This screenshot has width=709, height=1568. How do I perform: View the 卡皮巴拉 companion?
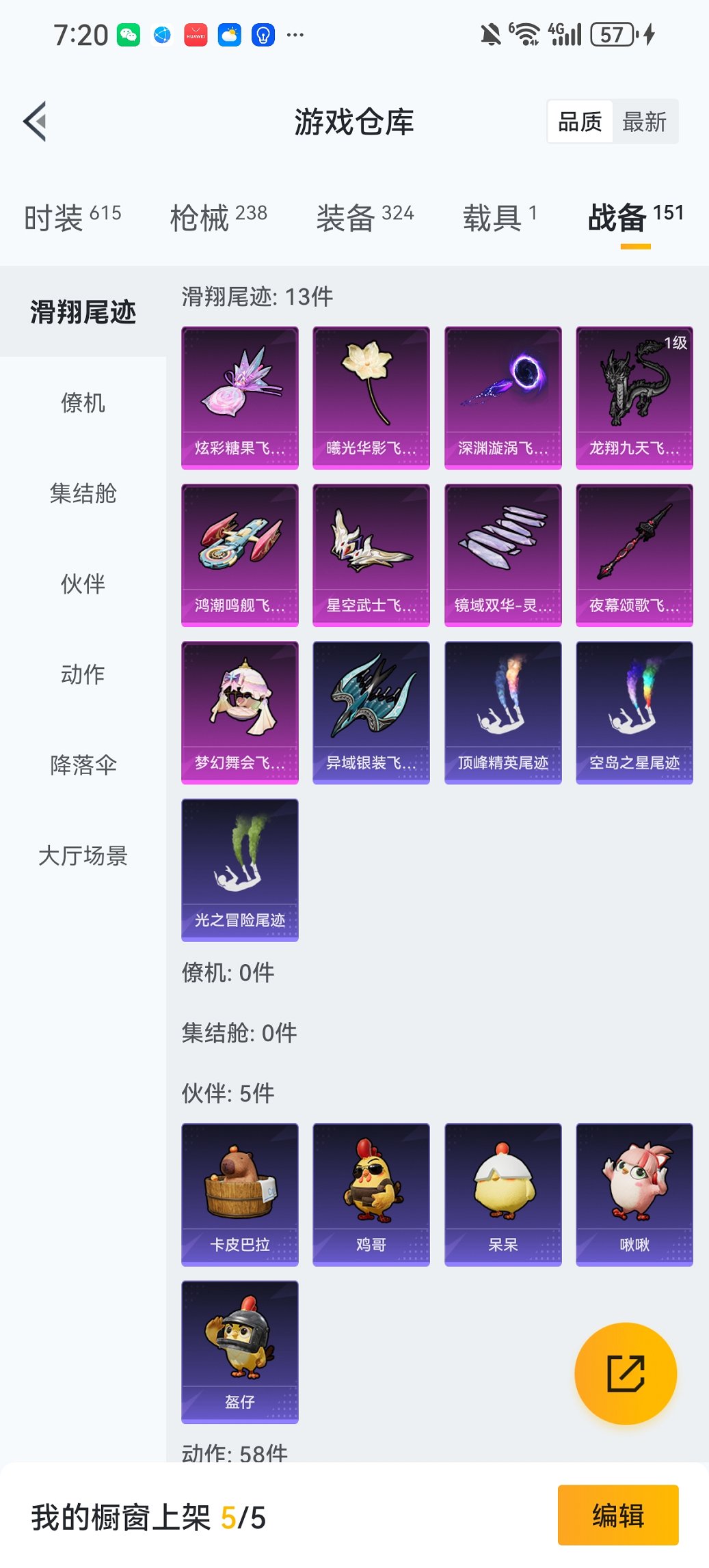point(239,1194)
